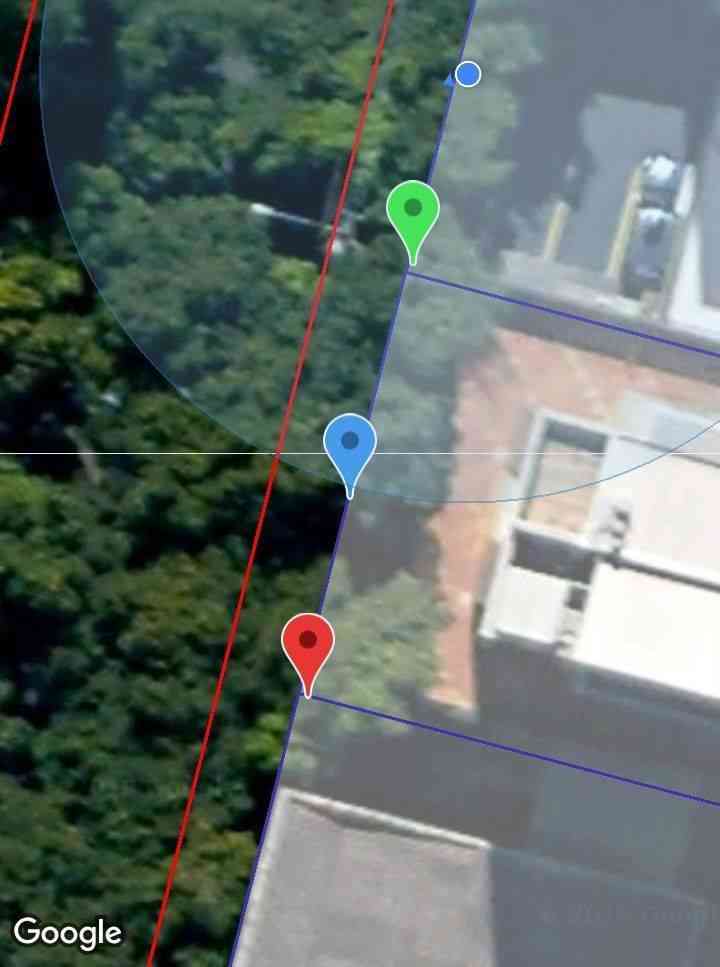Tap the blue current location dot
This screenshot has height=967, width=720.
click(x=467, y=74)
